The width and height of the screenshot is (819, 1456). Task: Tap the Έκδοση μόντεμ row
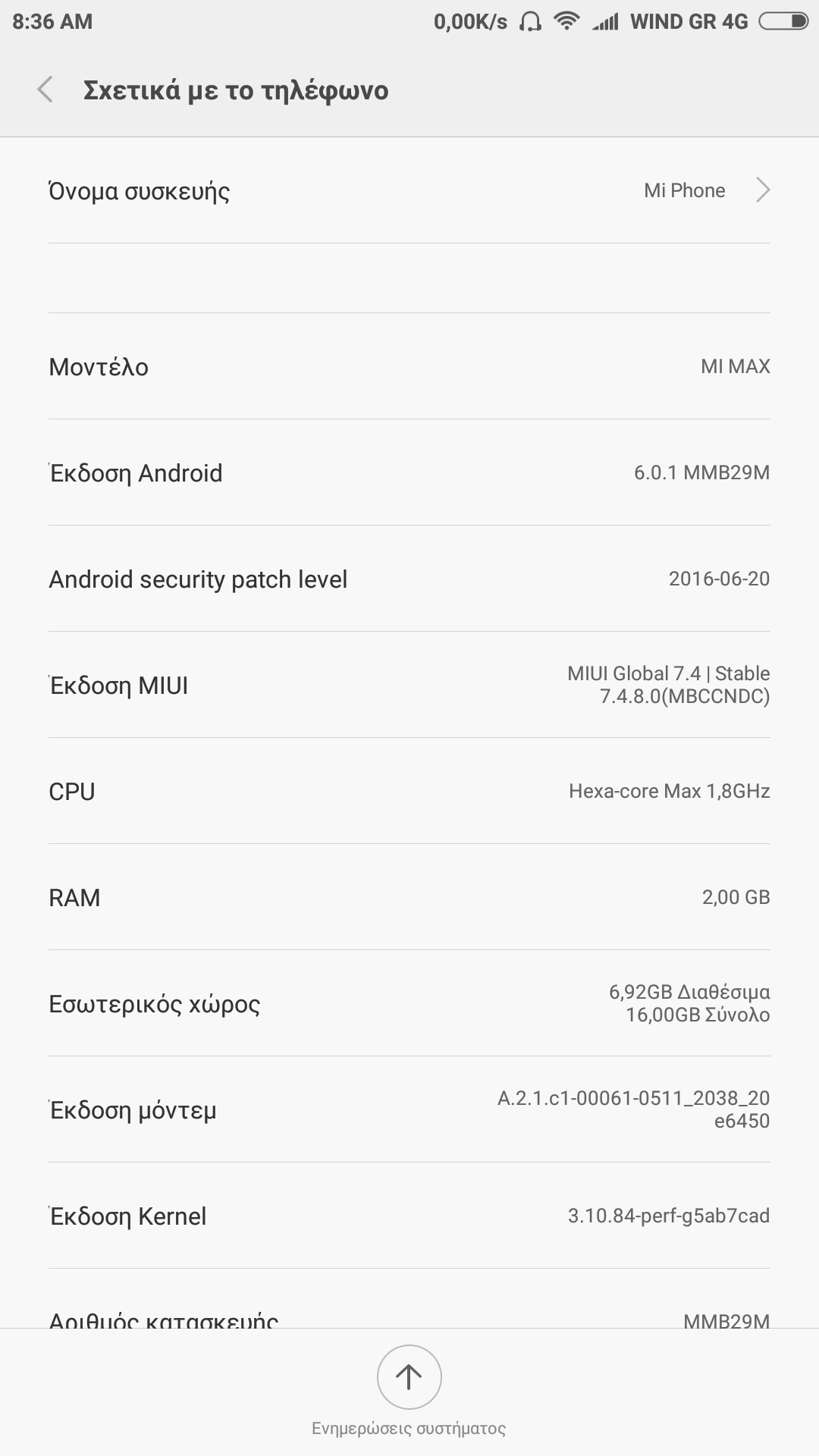(x=409, y=1109)
